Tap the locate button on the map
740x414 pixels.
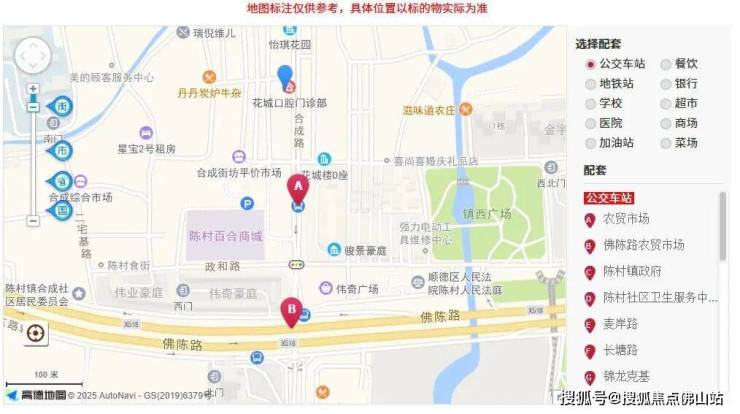pos(36,334)
